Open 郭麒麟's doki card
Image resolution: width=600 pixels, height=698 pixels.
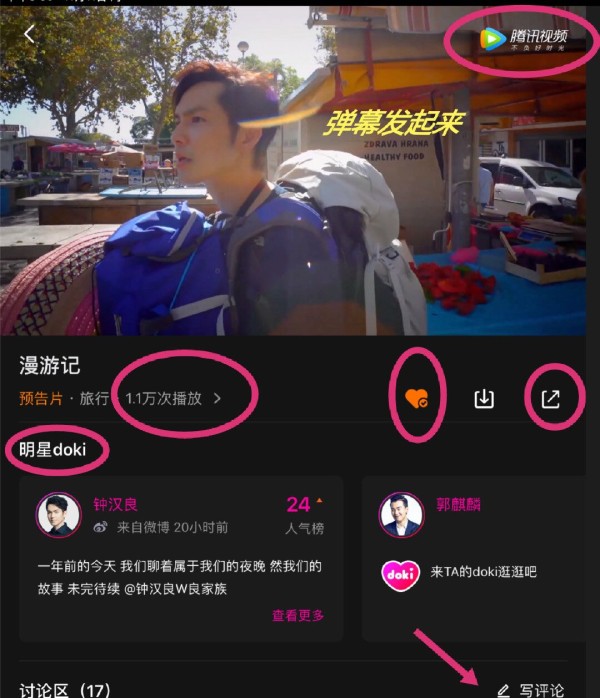[480, 557]
